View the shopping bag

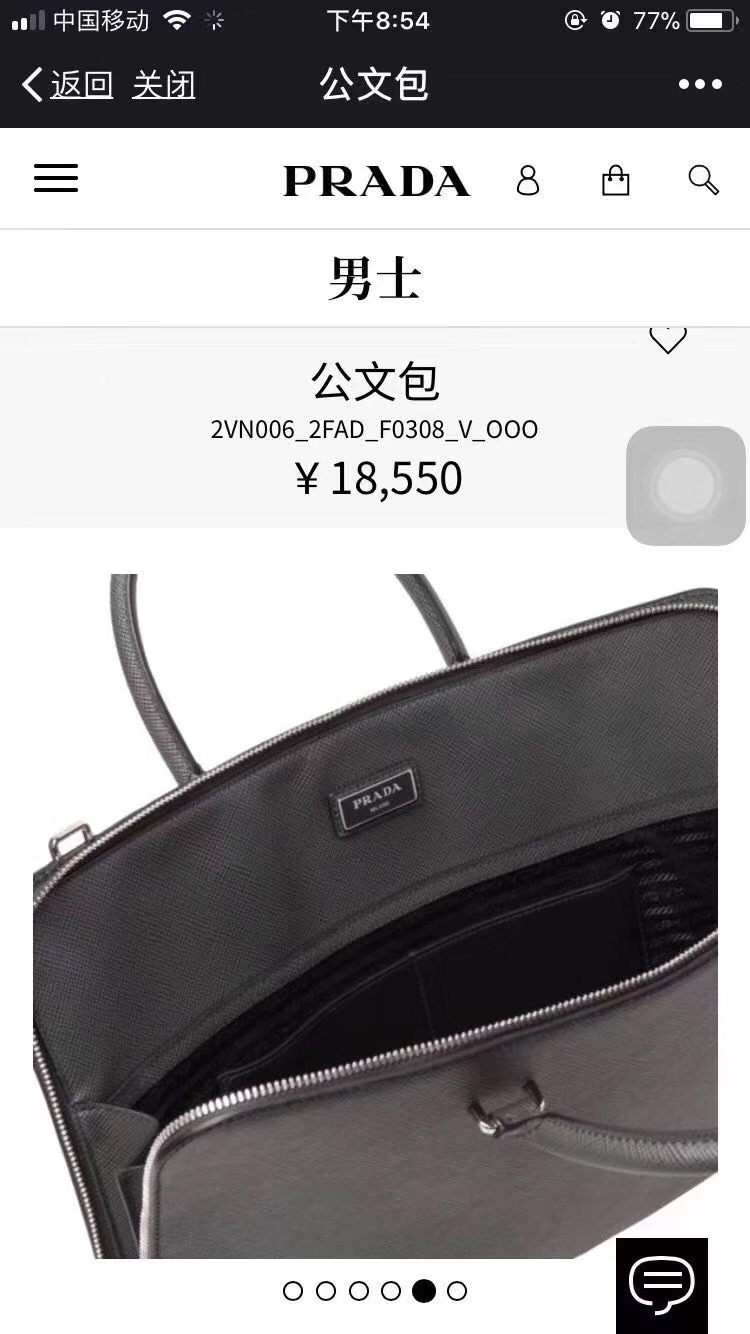(x=615, y=180)
